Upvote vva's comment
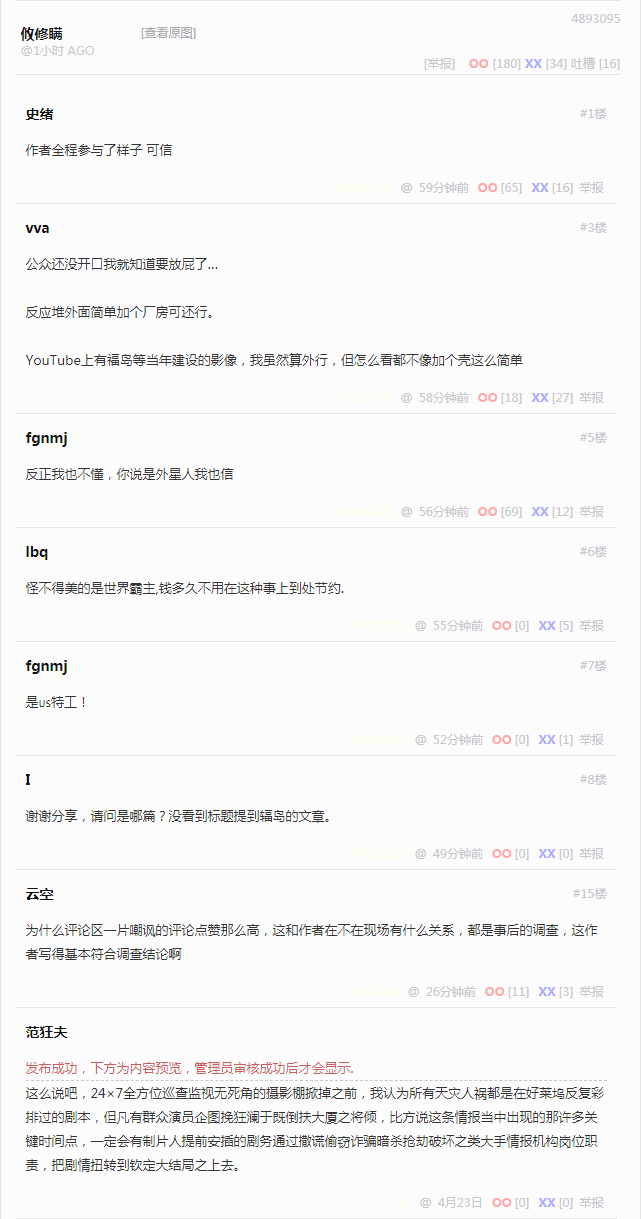The width and height of the screenshot is (641, 1219). click(x=487, y=398)
